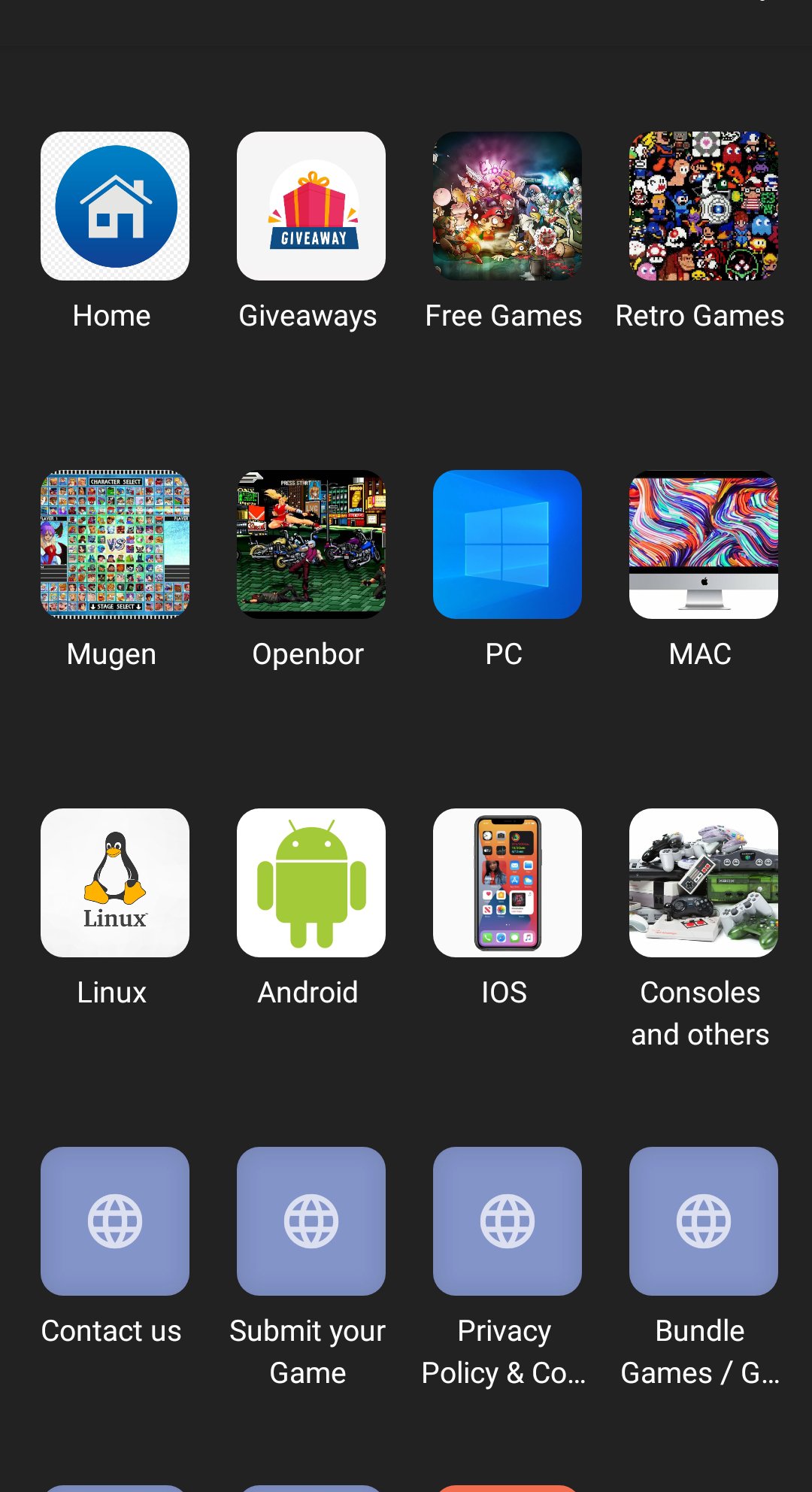Open the MAC games category
812x1492 pixels.
click(703, 544)
